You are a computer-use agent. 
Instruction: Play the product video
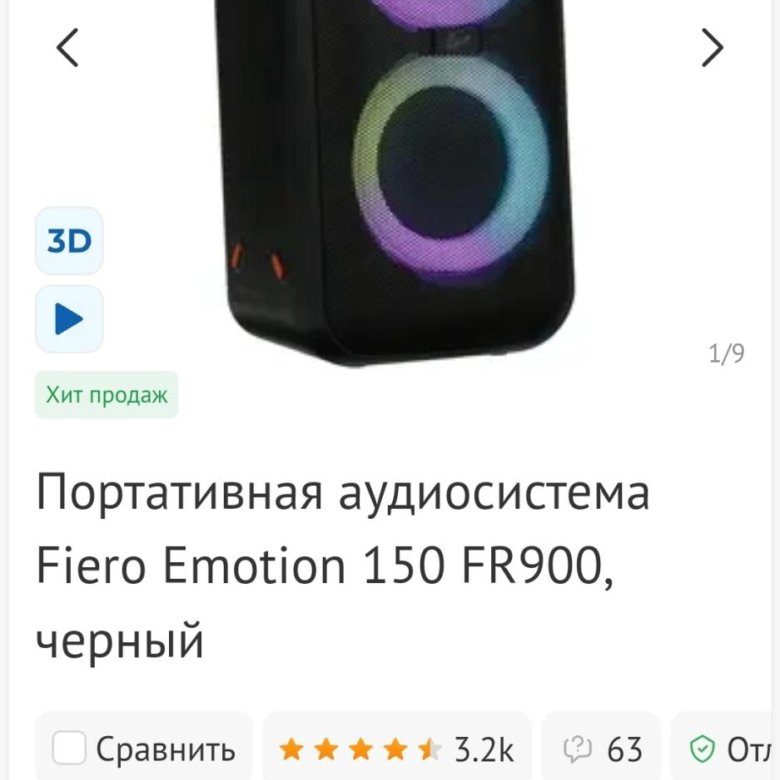[x=69, y=319]
